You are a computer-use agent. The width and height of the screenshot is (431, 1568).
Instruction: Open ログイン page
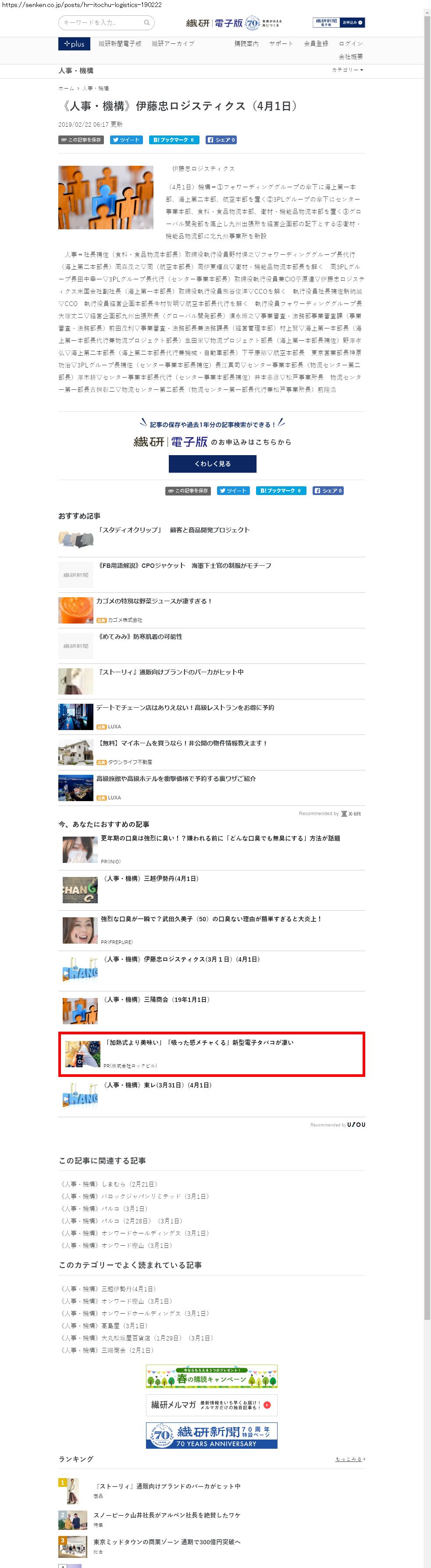click(351, 44)
